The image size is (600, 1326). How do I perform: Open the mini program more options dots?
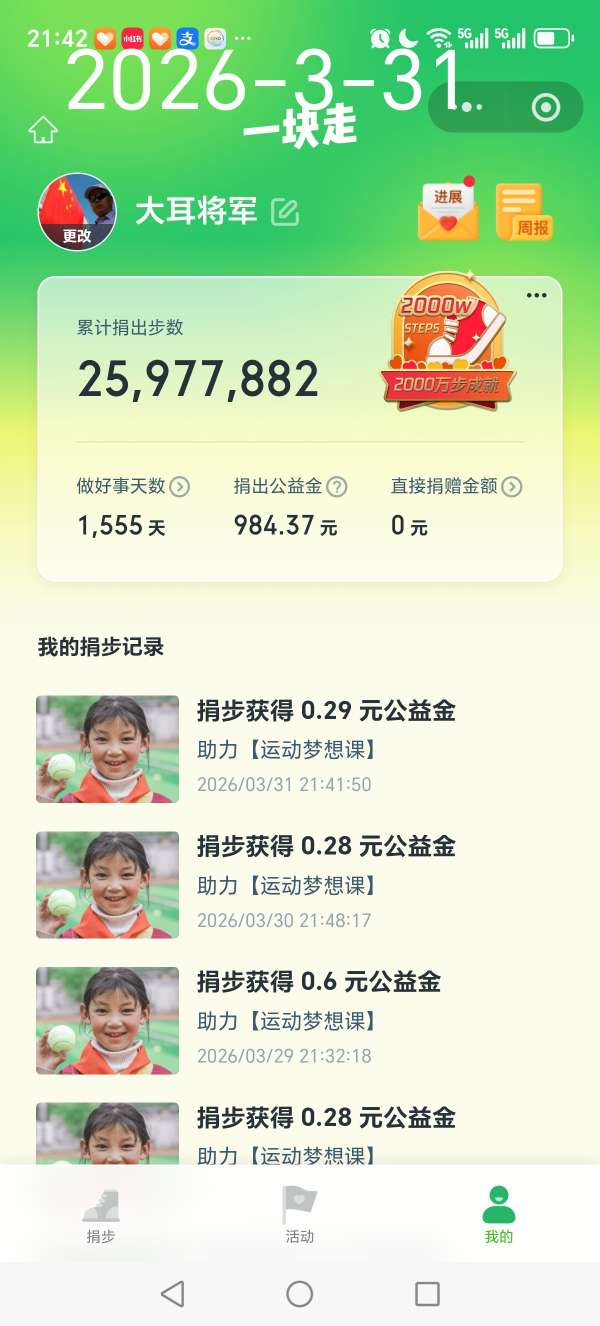(x=472, y=107)
